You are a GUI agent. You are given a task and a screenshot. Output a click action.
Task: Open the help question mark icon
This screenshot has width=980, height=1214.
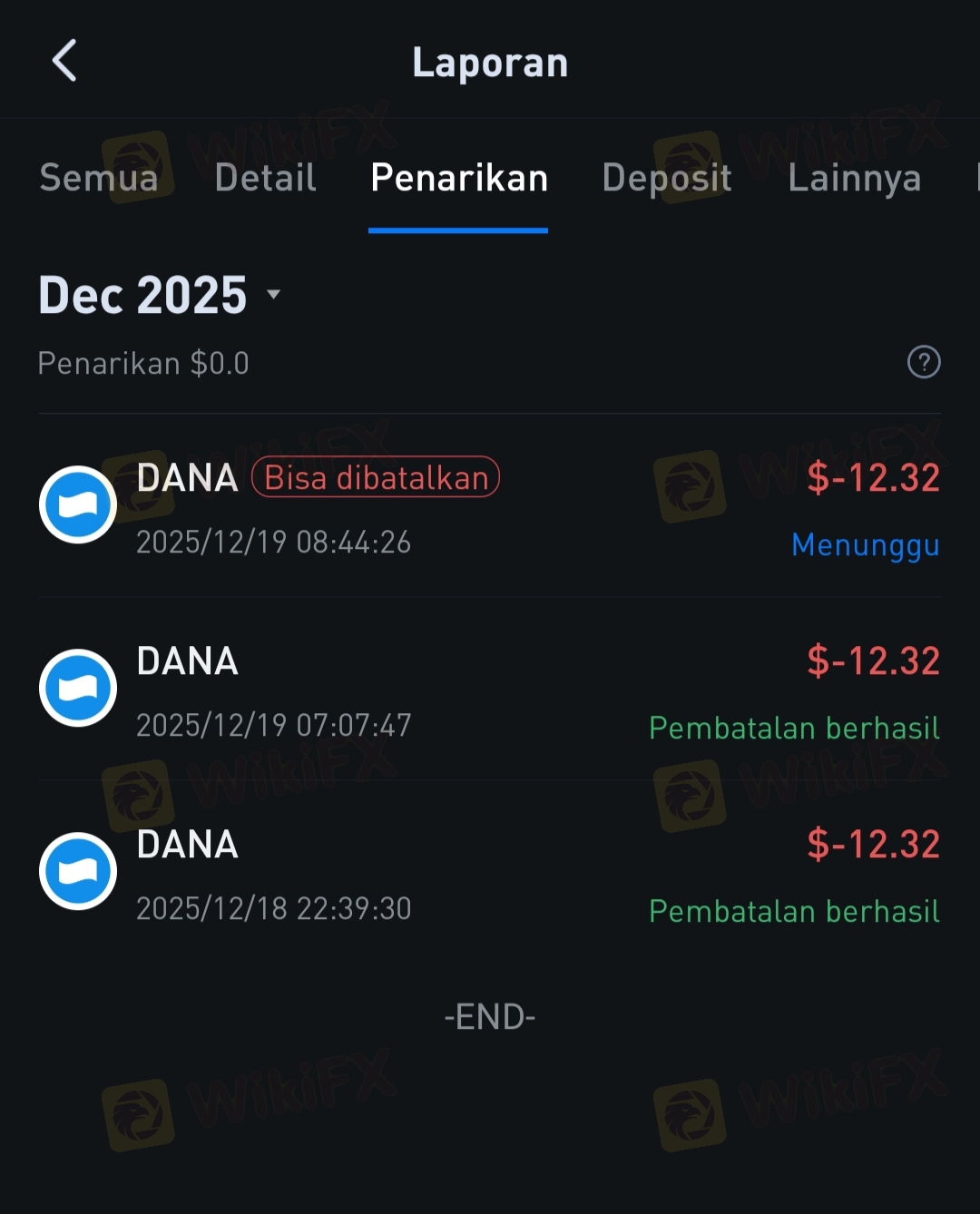[x=924, y=362]
